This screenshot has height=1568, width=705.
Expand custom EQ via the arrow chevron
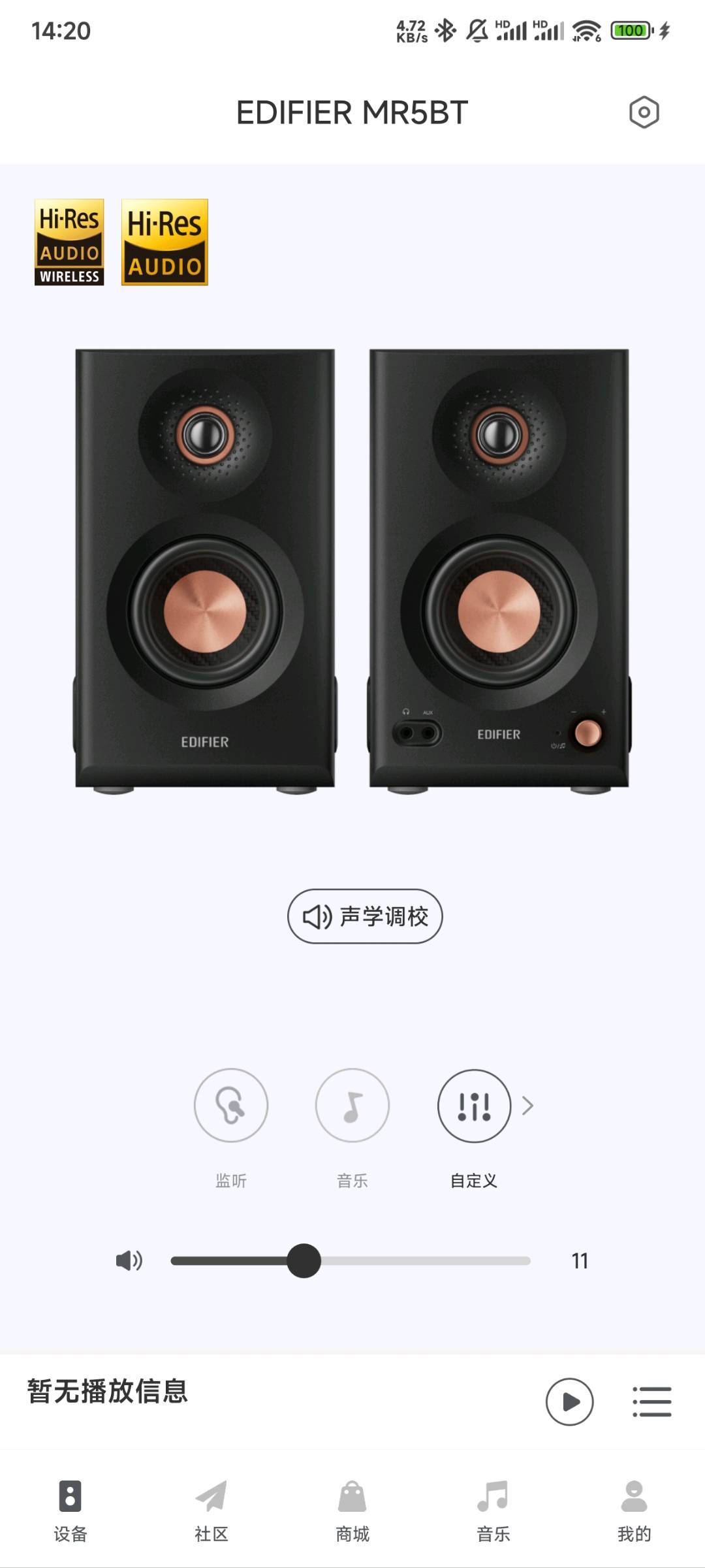[527, 1106]
